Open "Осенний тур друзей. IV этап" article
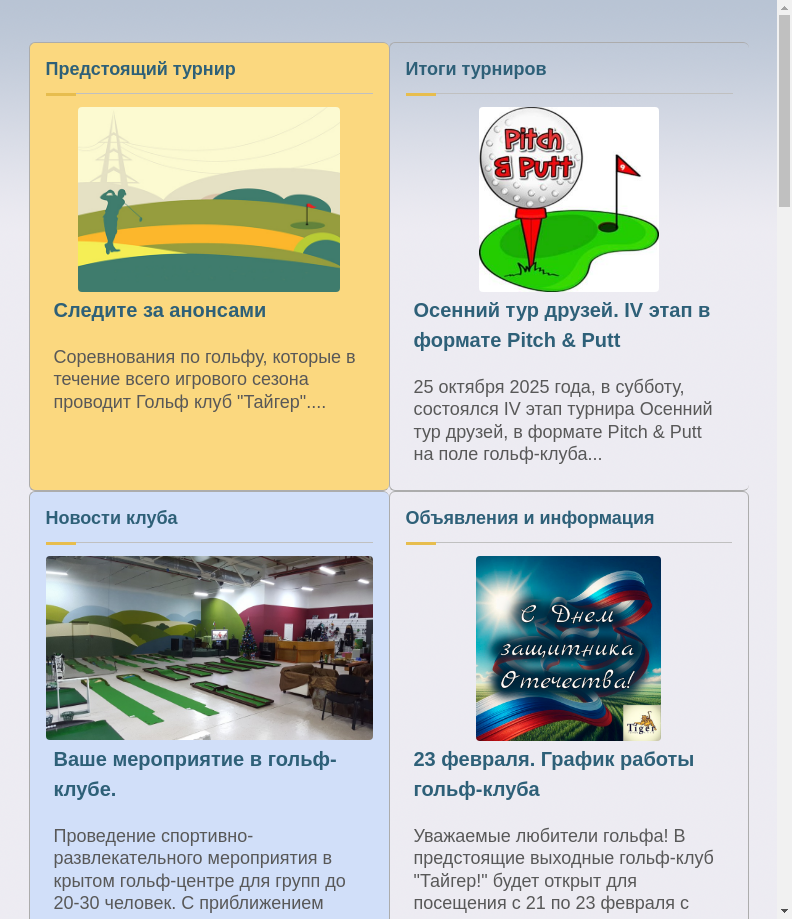Viewport: 792px width, 919px height. click(561, 325)
